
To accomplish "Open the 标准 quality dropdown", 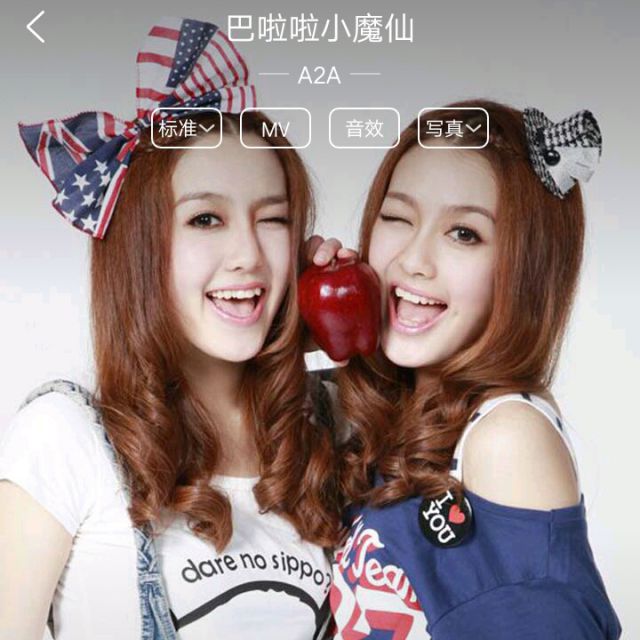I will pyautogui.click(x=186, y=128).
